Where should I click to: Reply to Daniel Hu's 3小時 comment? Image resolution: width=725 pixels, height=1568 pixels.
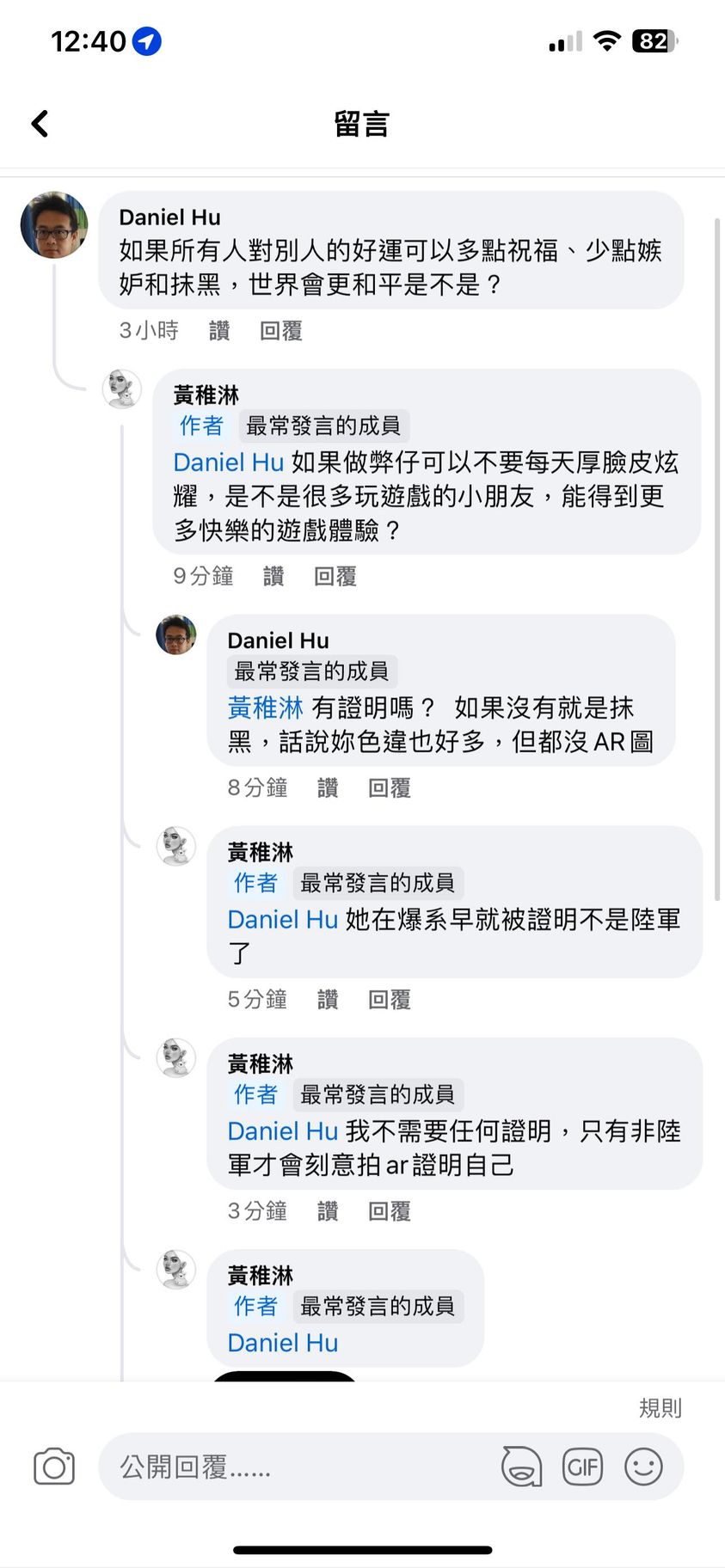pos(280,331)
